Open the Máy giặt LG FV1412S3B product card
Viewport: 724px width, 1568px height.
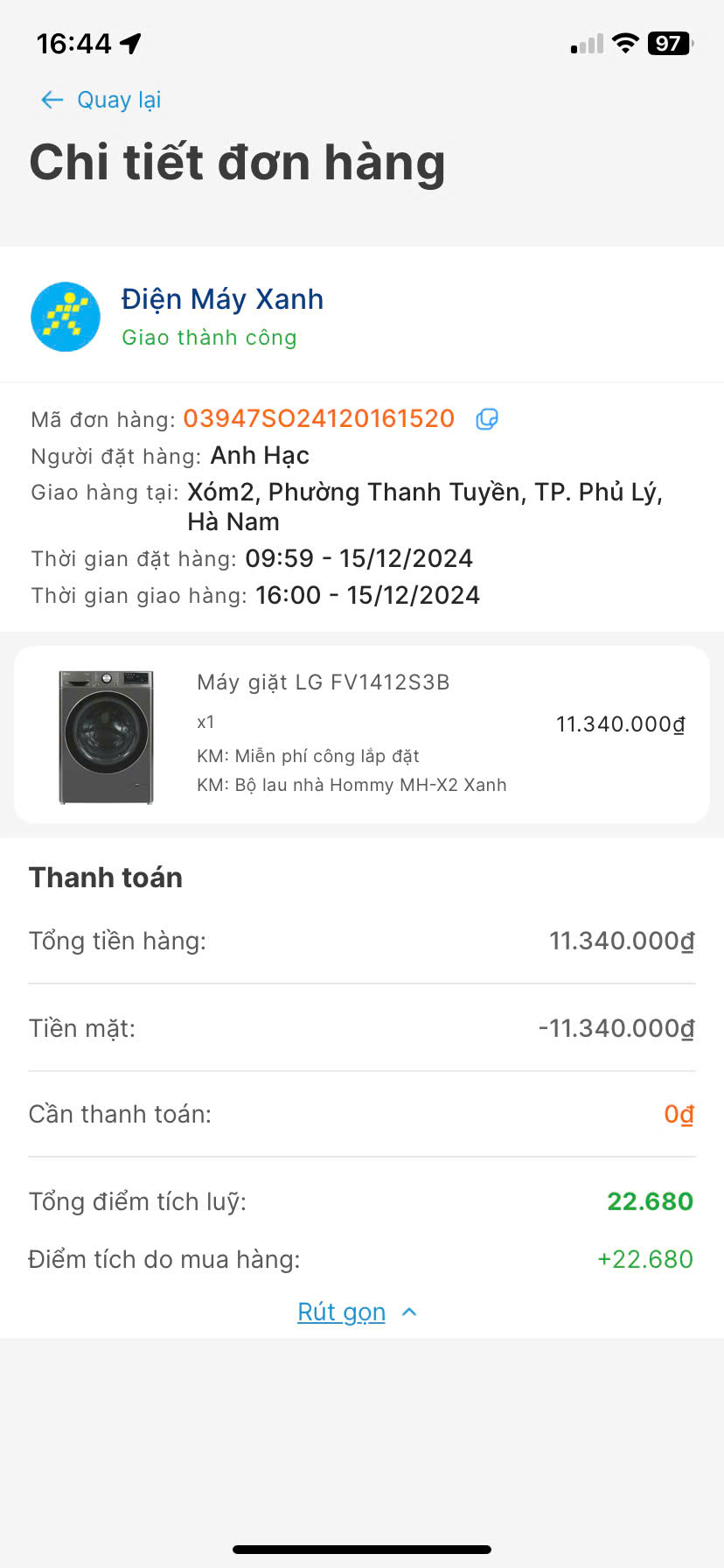pos(361,734)
